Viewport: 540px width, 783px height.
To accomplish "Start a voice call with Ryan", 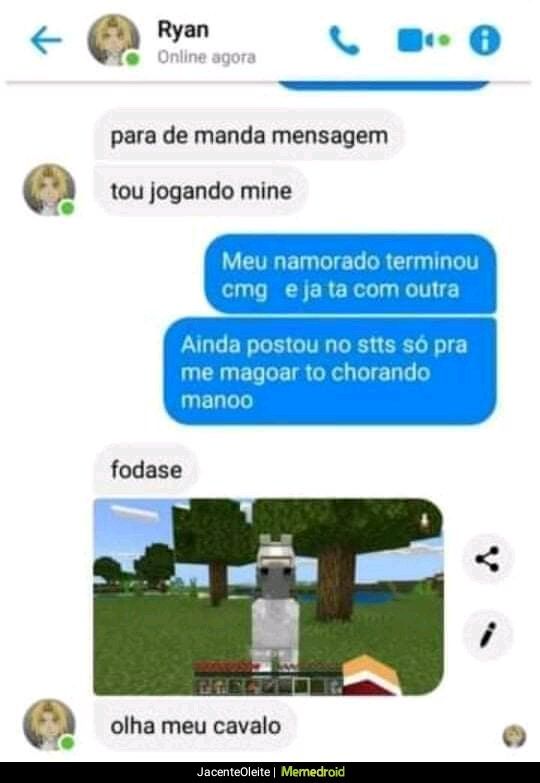I will tap(344, 40).
